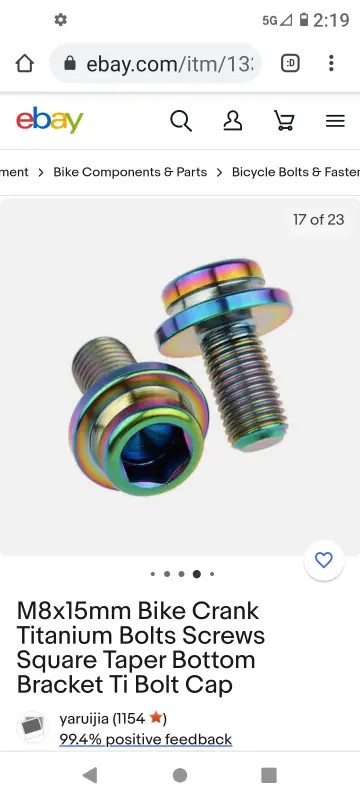This screenshot has height=800, width=360.
Task: Open Bicycle Bolts & Fasteners breadcrumb
Action: (x=296, y=172)
